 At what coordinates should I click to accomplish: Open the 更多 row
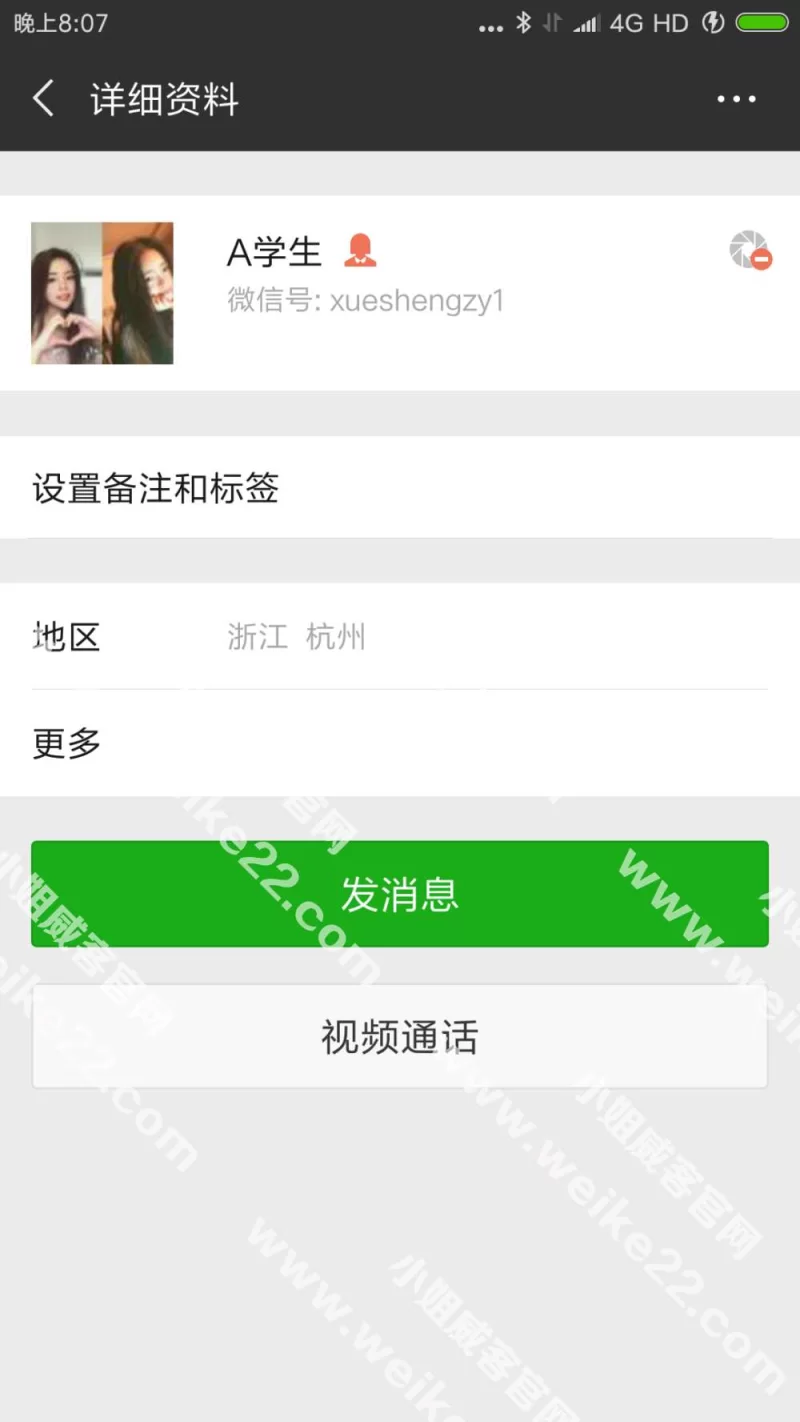[400, 743]
